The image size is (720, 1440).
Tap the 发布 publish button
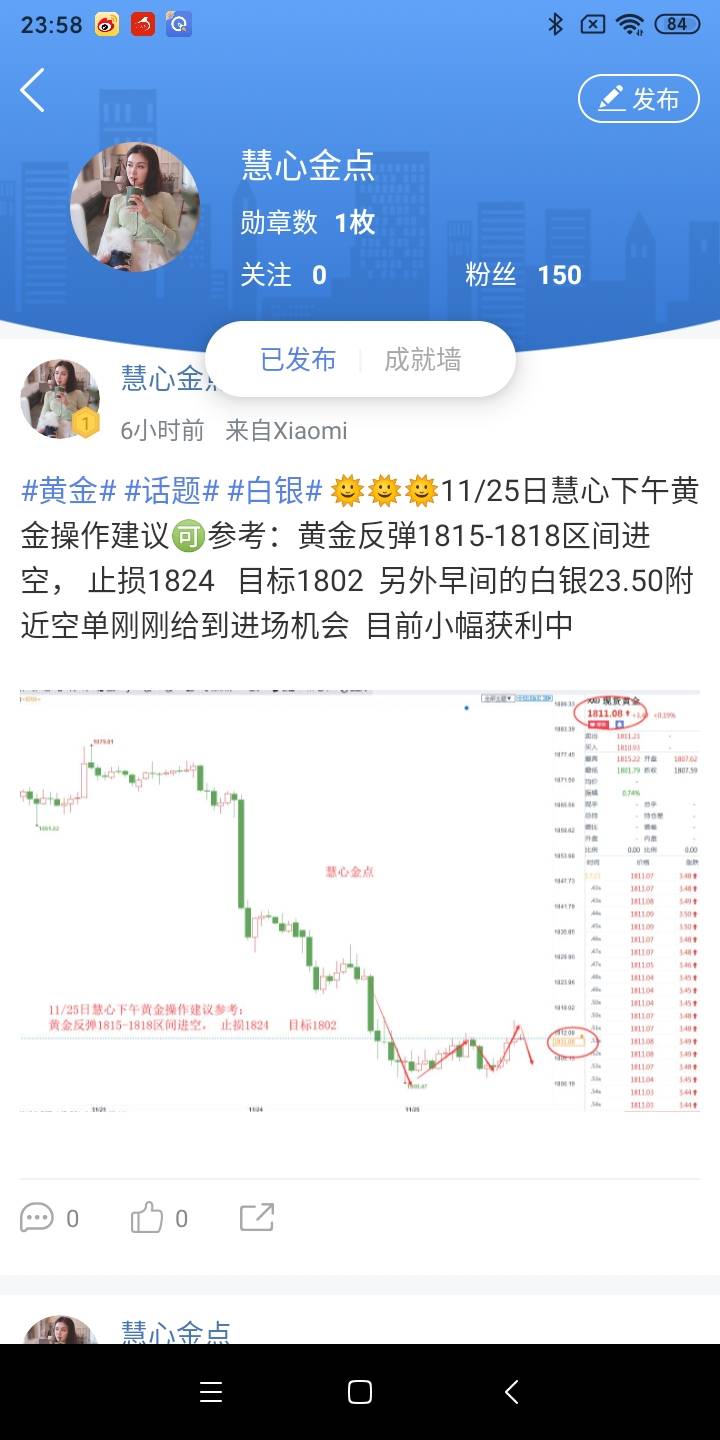(x=638, y=99)
